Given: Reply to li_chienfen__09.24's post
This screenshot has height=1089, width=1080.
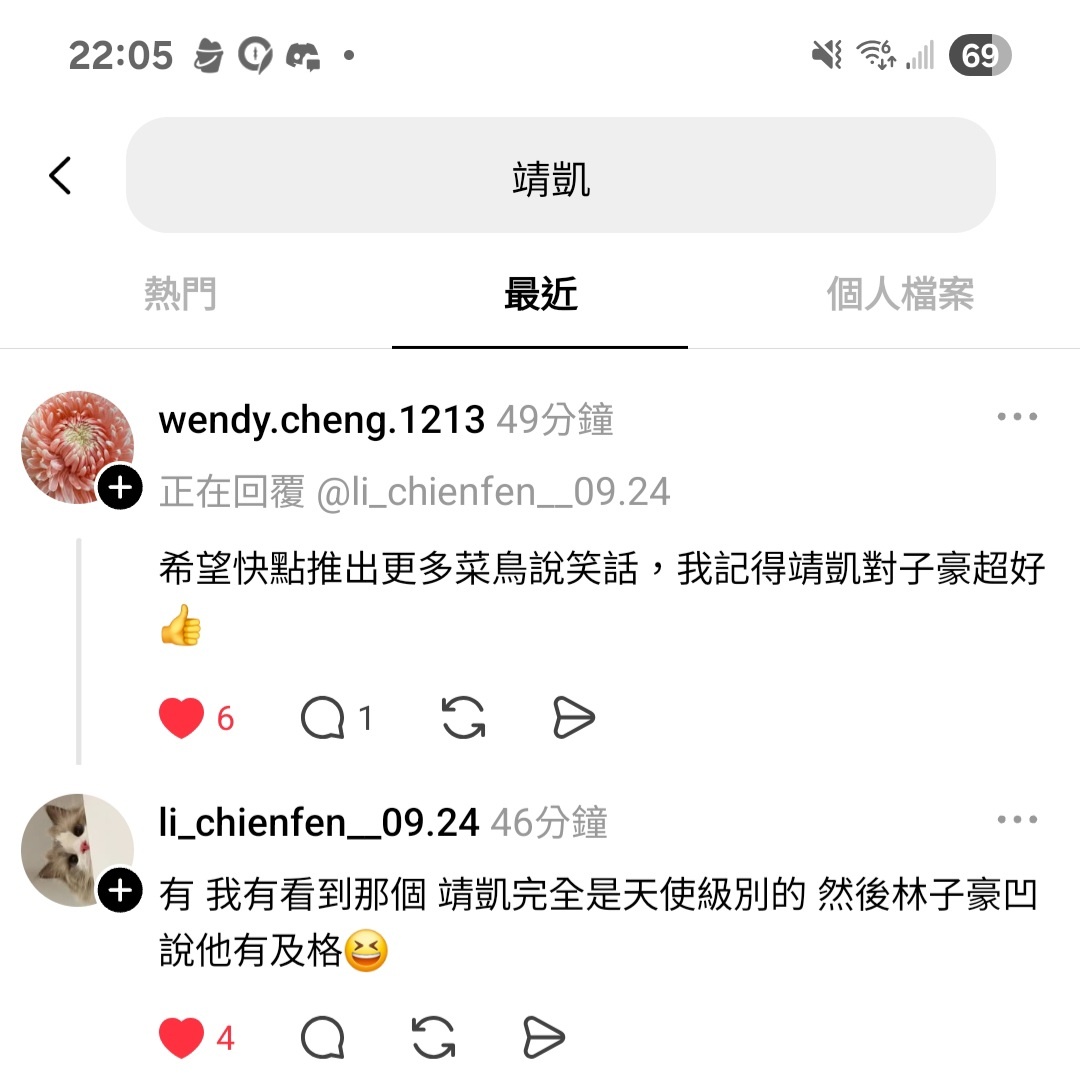Looking at the screenshot, I should (322, 1039).
